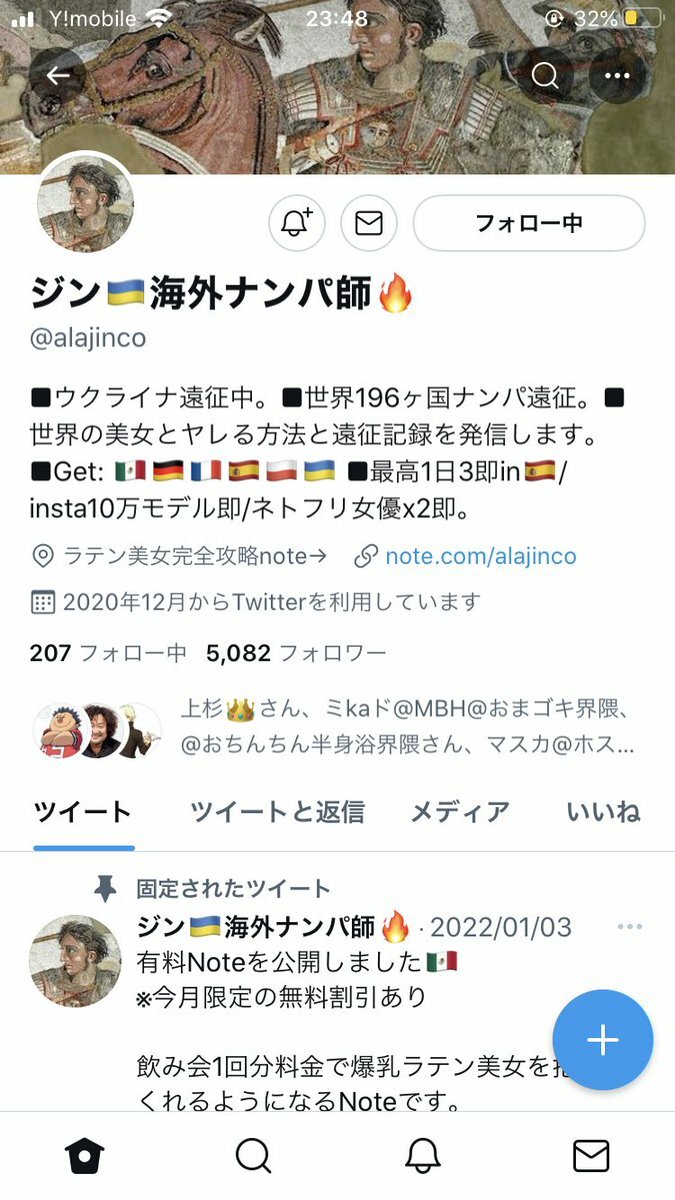Switch to the メディア tab

click(460, 812)
